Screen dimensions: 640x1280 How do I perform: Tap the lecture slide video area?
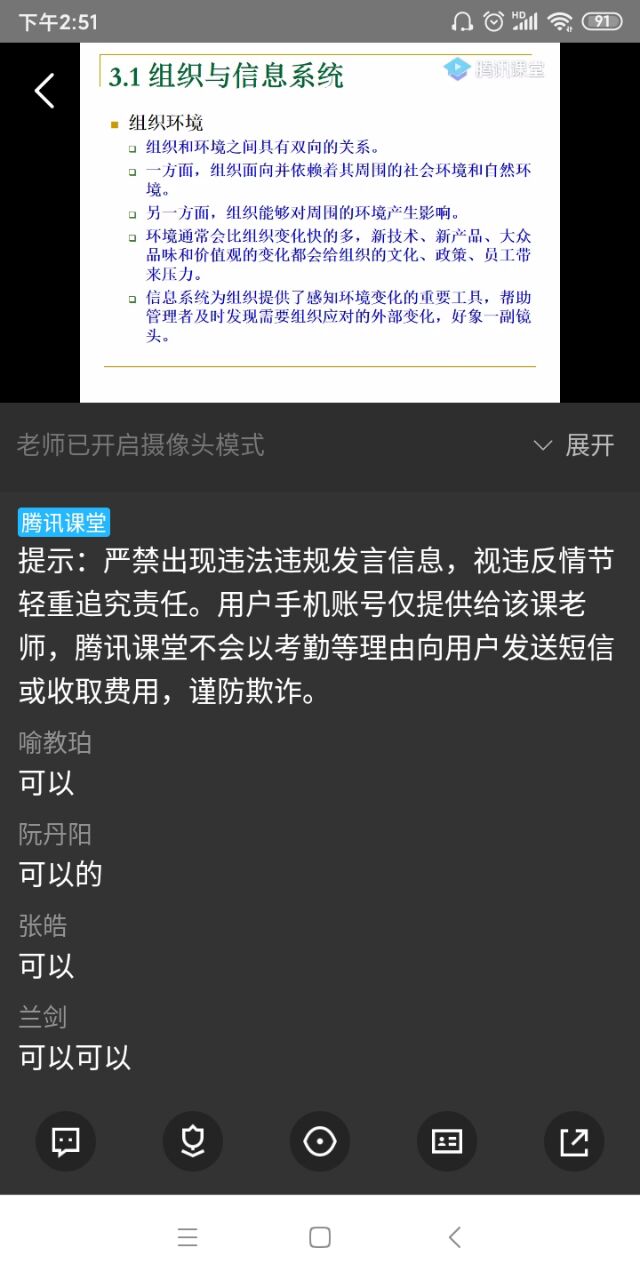[320, 222]
